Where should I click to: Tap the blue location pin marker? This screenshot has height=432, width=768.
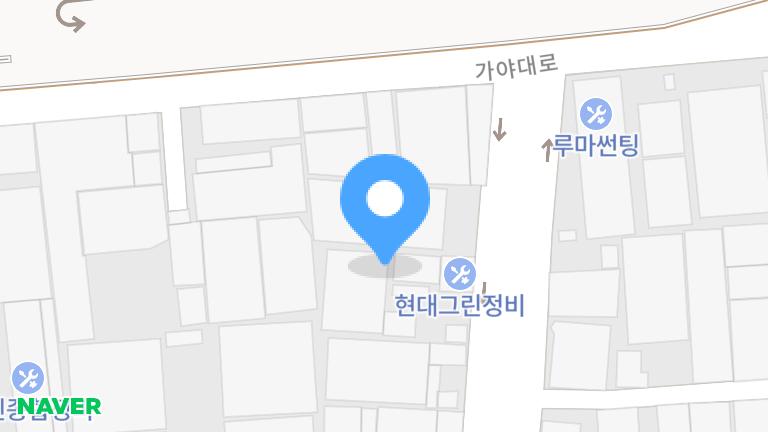pyautogui.click(x=385, y=208)
